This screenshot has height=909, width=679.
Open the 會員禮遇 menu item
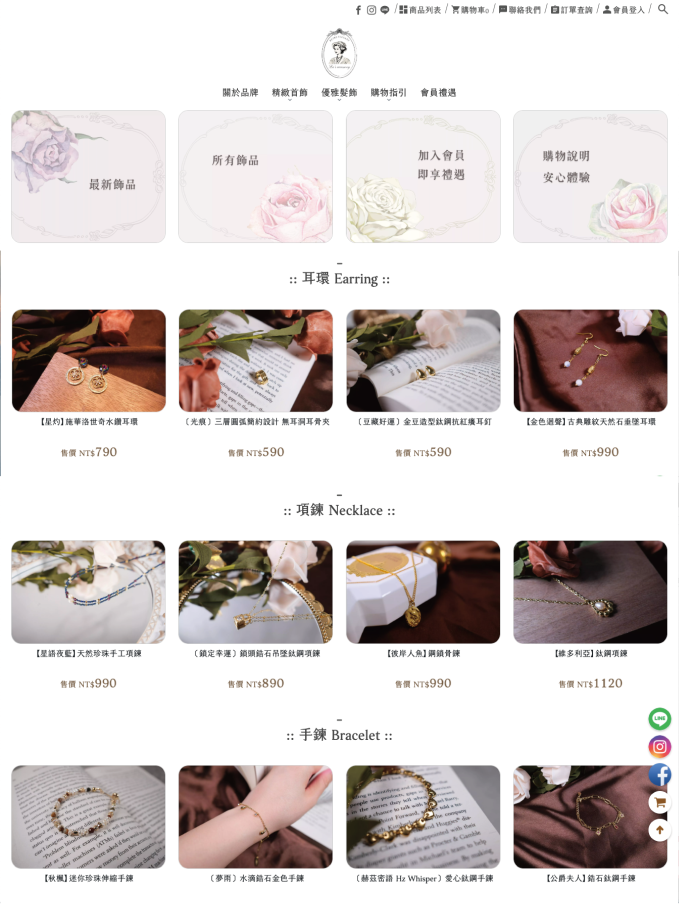pos(438,93)
